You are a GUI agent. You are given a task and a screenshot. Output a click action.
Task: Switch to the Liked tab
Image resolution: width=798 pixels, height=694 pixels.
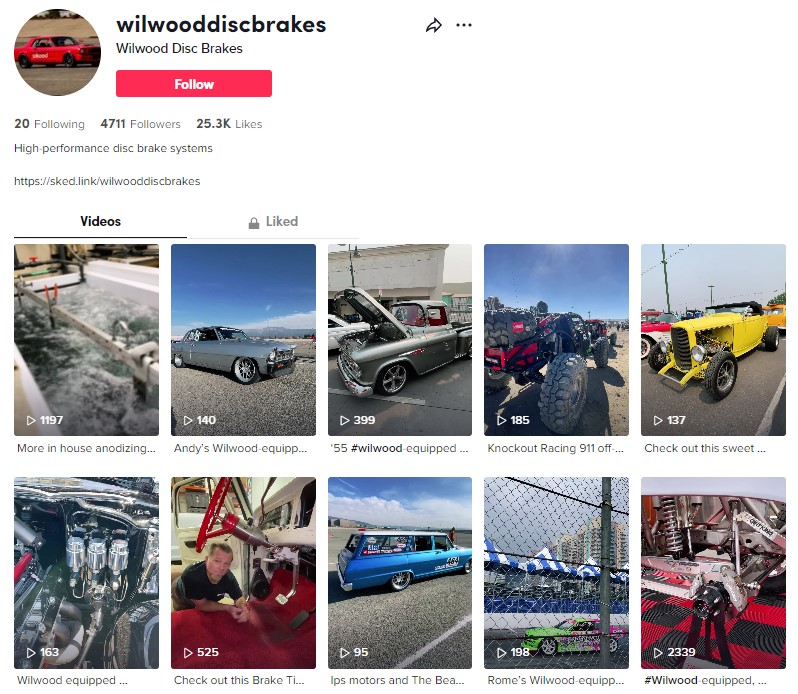click(x=273, y=221)
